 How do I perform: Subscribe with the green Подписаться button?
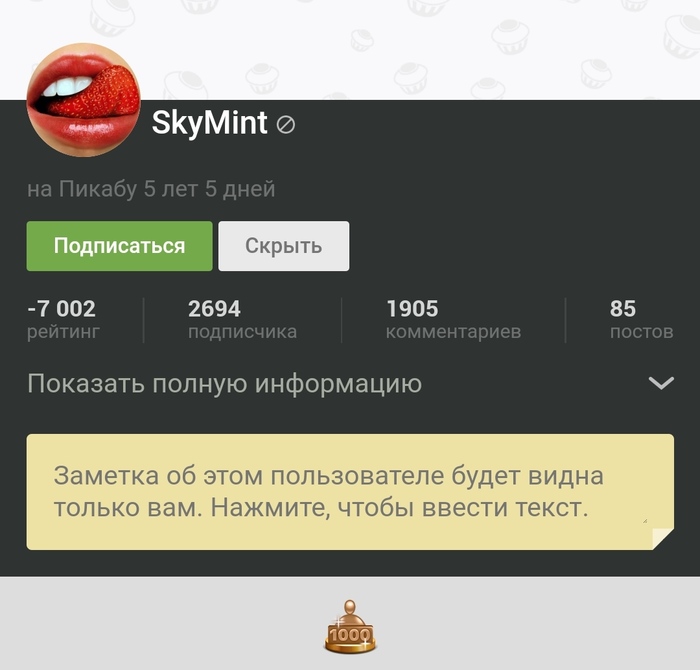[119, 246]
